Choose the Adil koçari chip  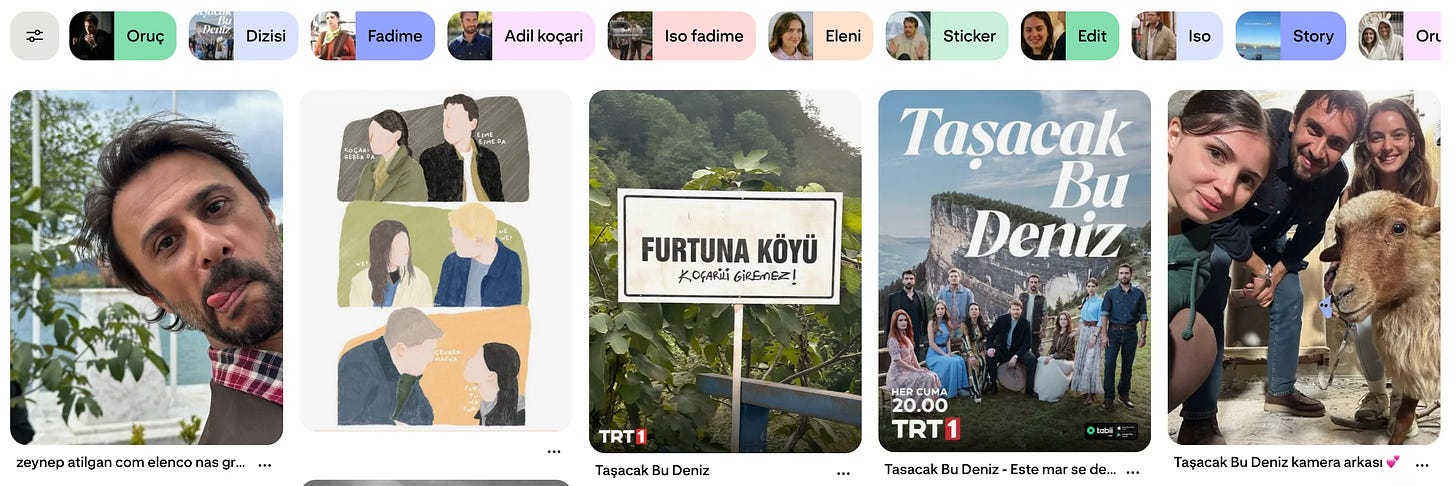coord(521,36)
